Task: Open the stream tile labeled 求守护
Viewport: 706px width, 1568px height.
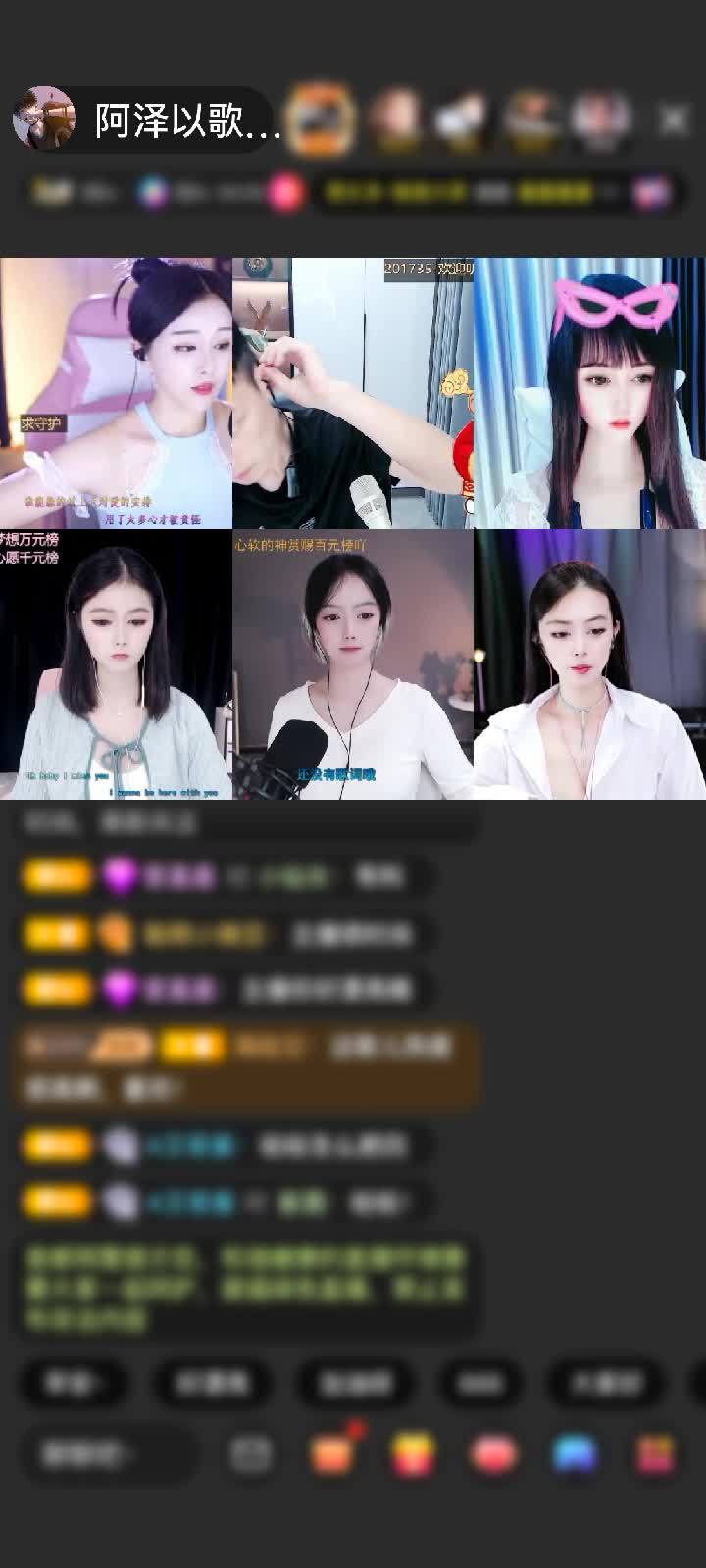Action: [x=116, y=393]
